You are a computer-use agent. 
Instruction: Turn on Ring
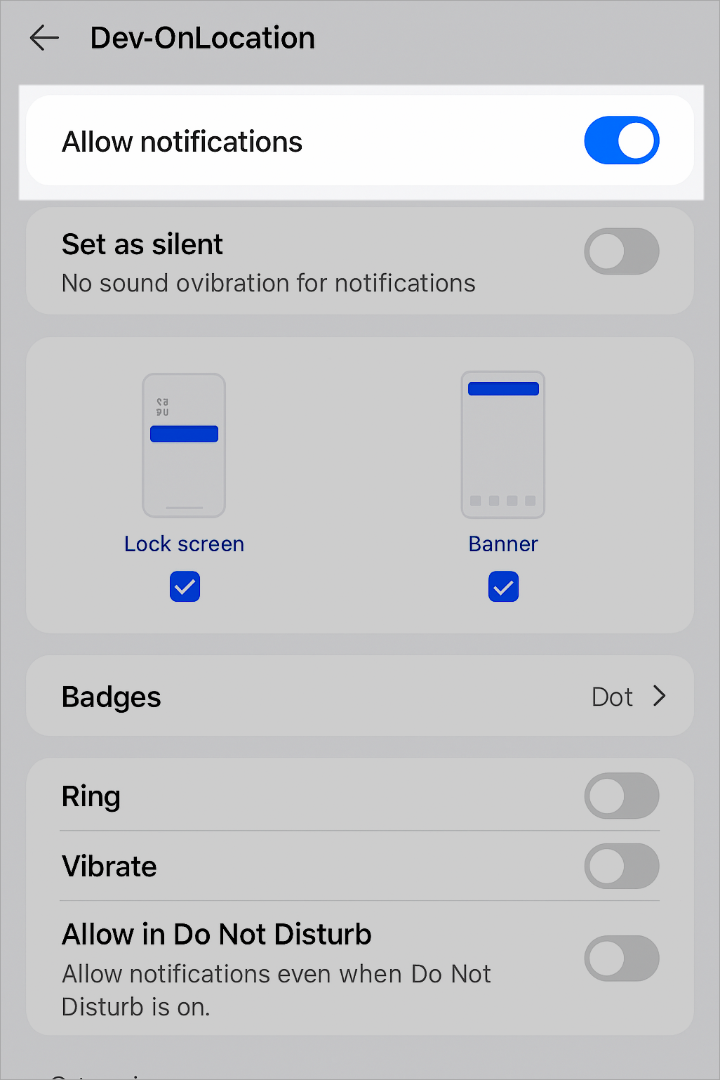point(621,797)
